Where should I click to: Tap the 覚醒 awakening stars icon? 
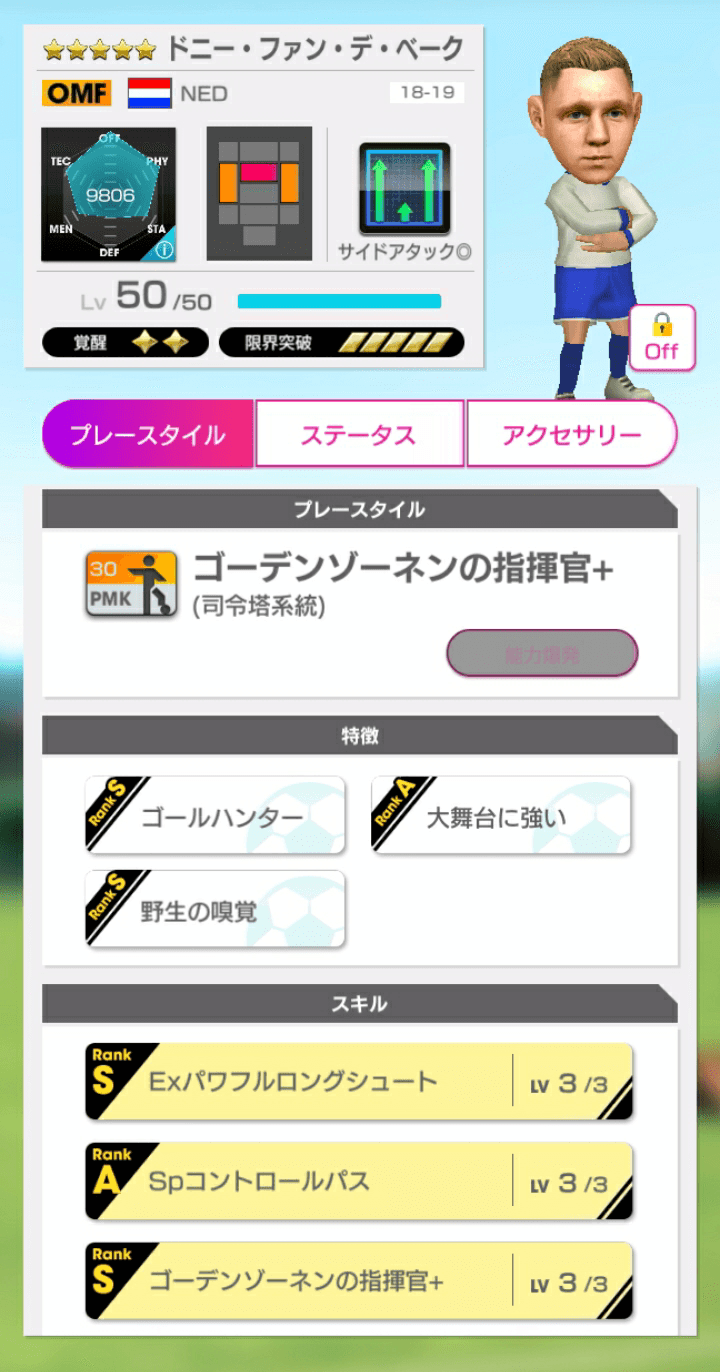click(x=123, y=341)
